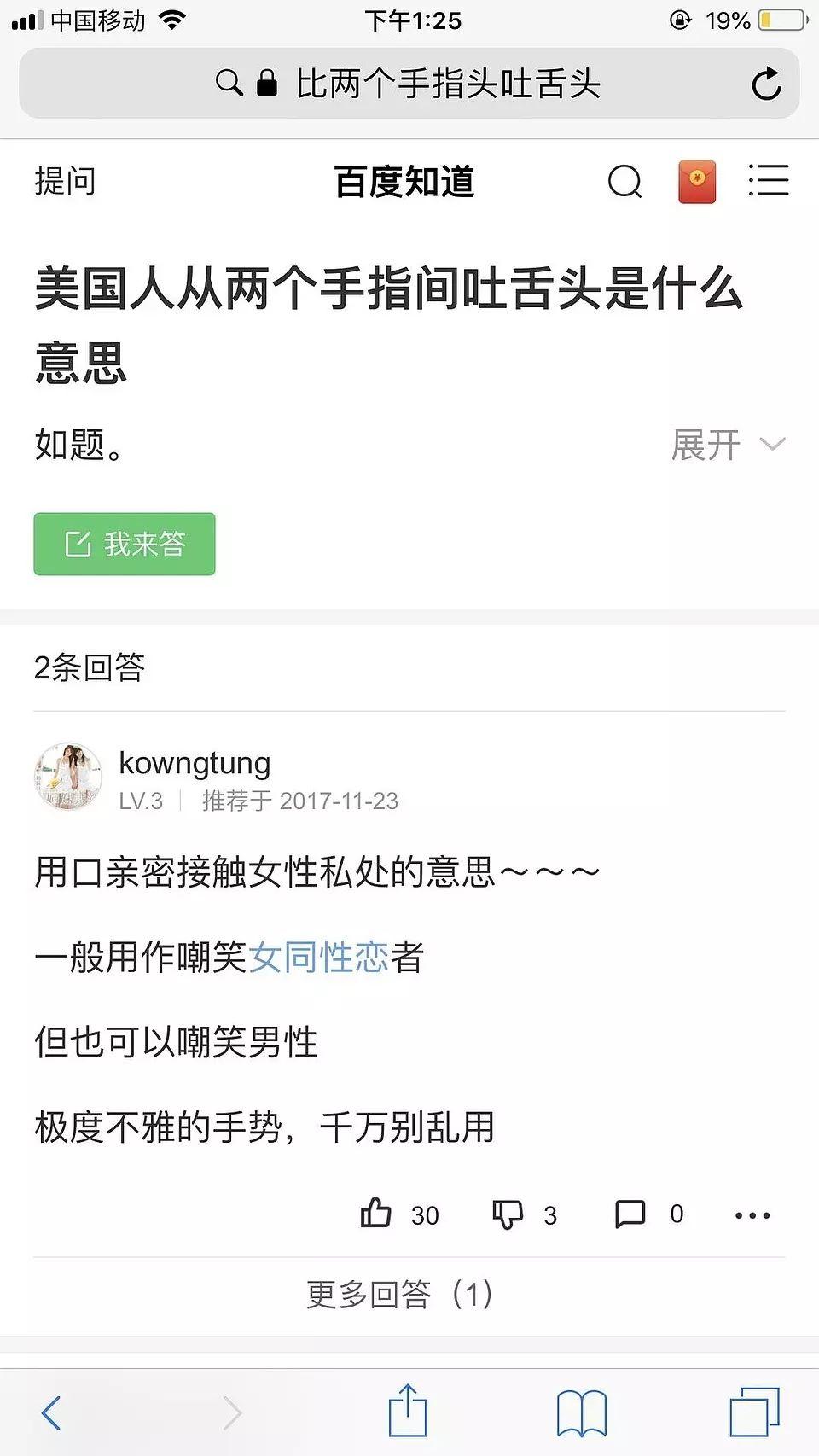The width and height of the screenshot is (819, 1456).
Task: Tap the Safari address bar
Action: pyautogui.click(x=409, y=84)
